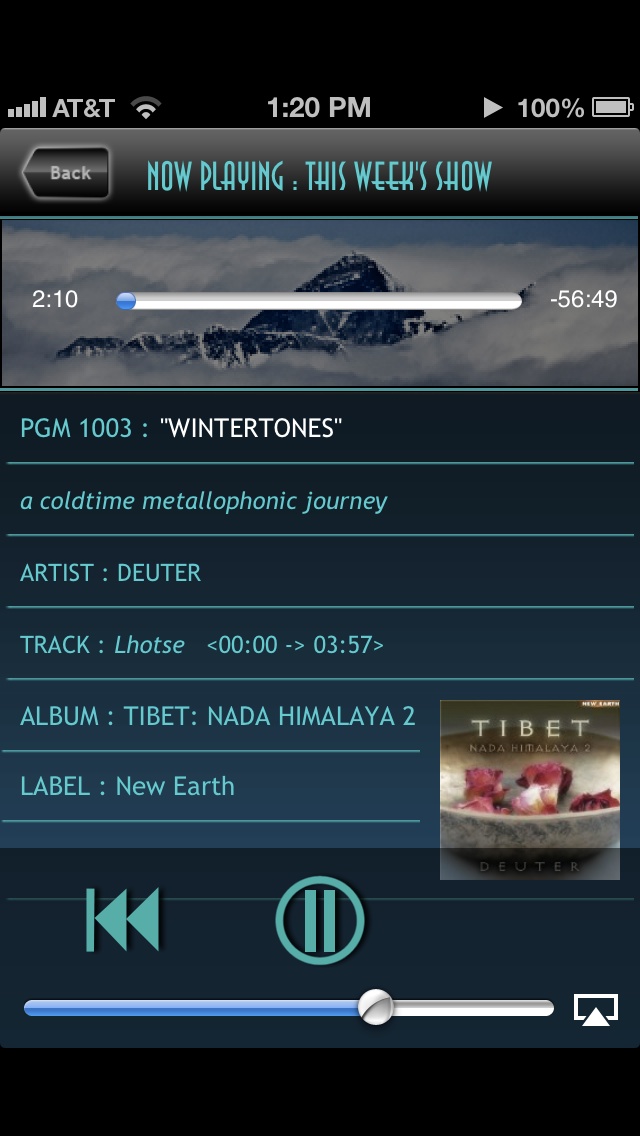Tap the playback progress bar to seek

[x=320, y=300]
